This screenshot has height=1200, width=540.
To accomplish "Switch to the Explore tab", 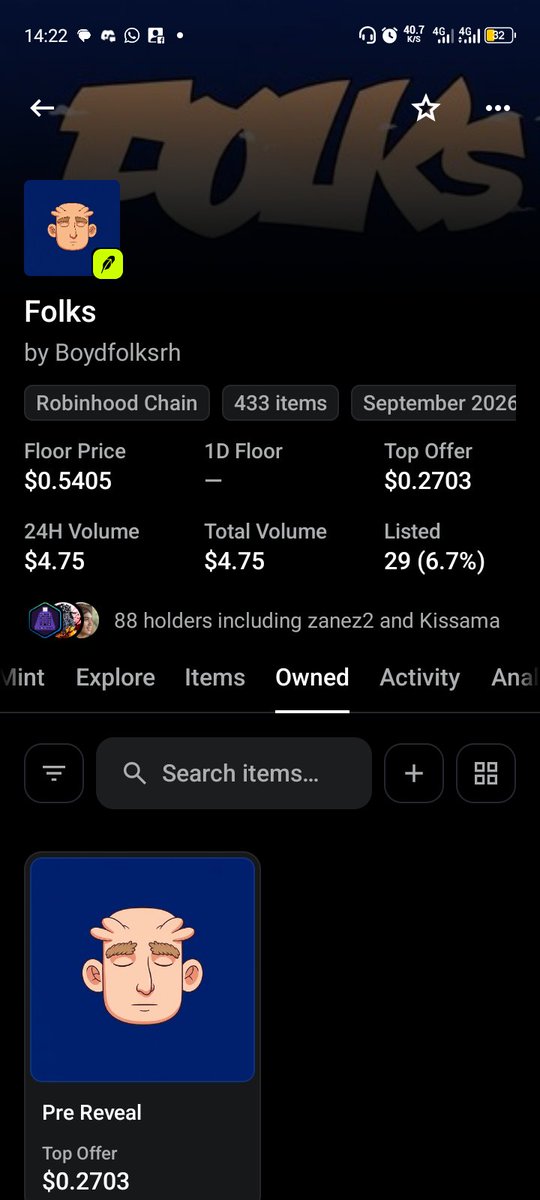I will pos(115,677).
